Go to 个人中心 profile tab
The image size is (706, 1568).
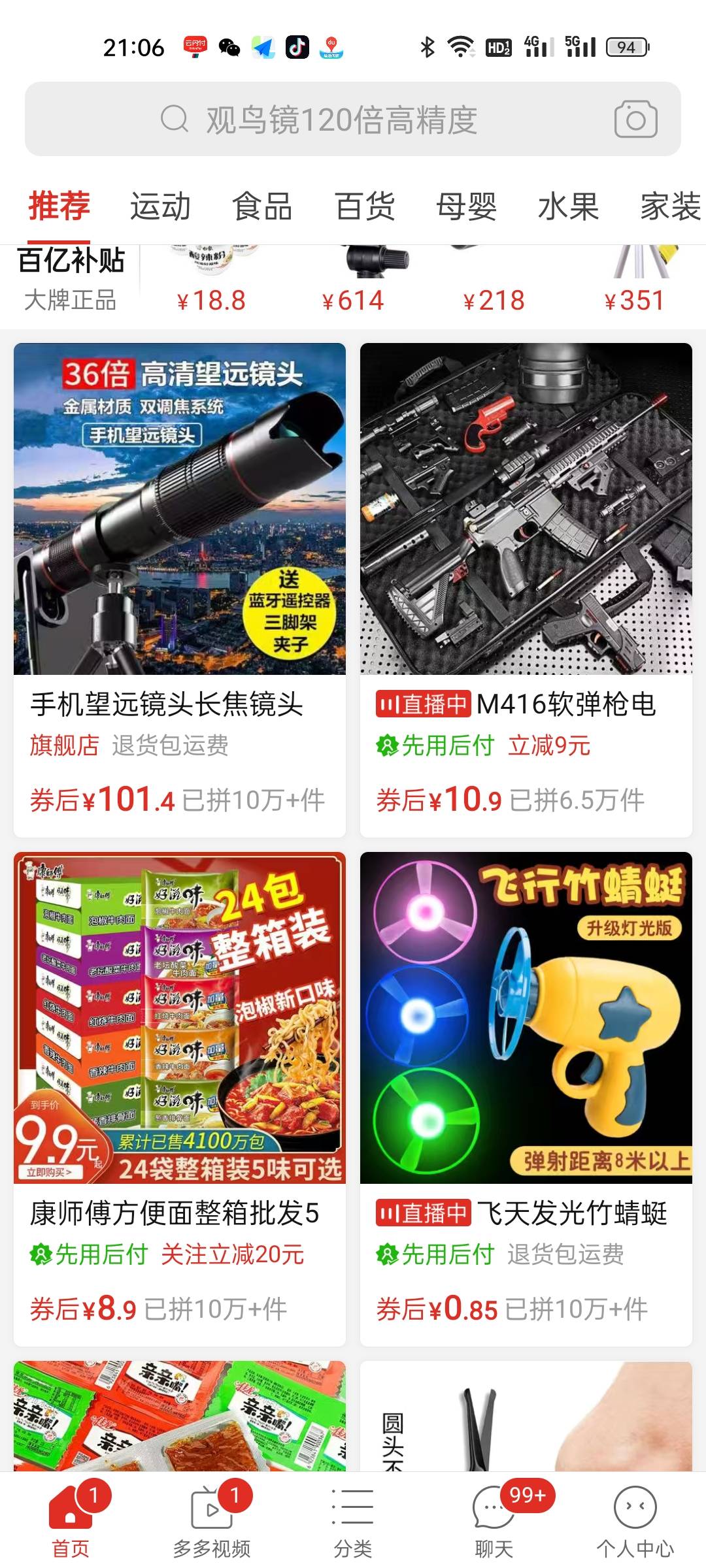point(635,1522)
